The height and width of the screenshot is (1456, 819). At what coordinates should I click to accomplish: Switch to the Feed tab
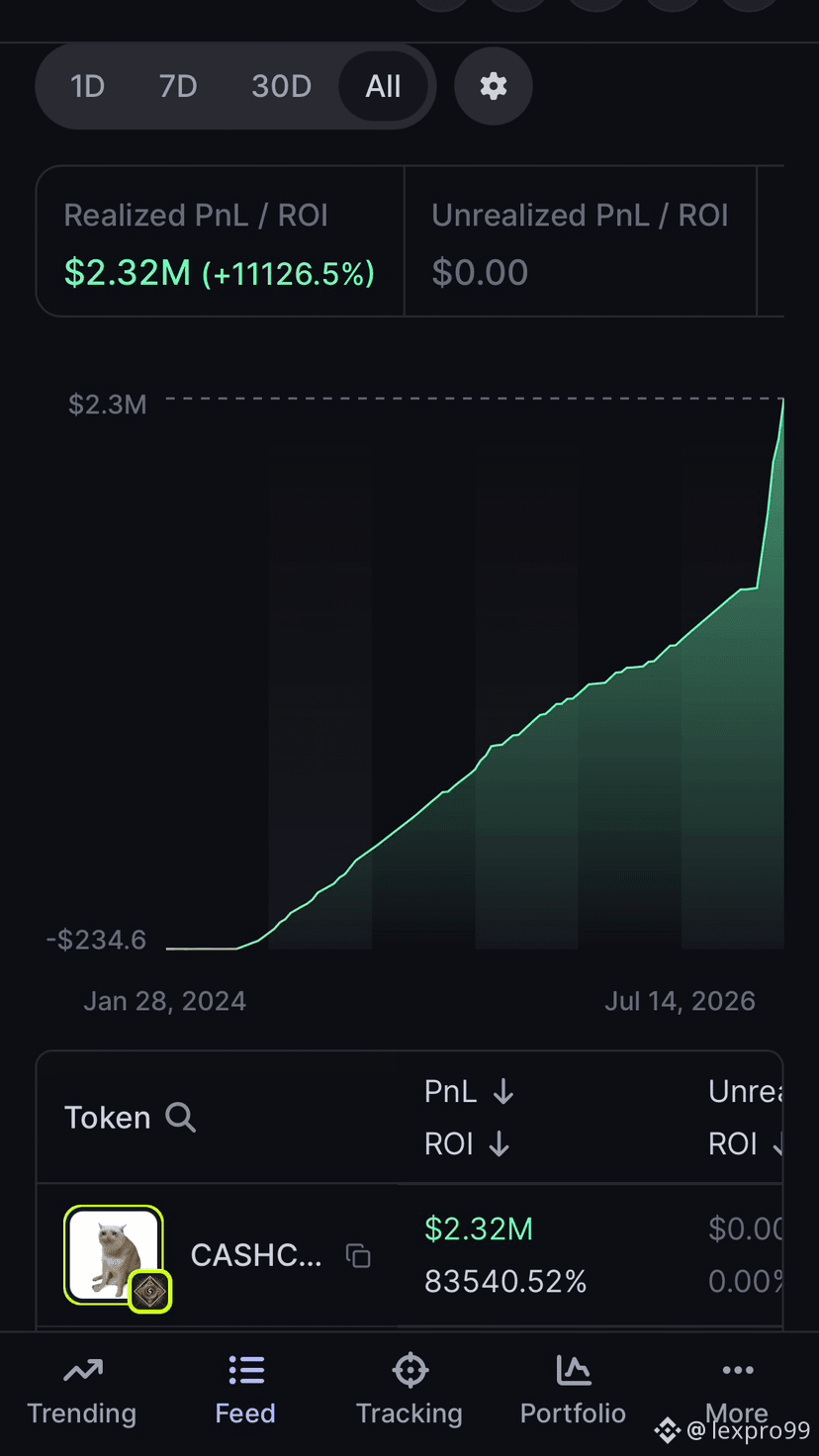(x=245, y=1391)
